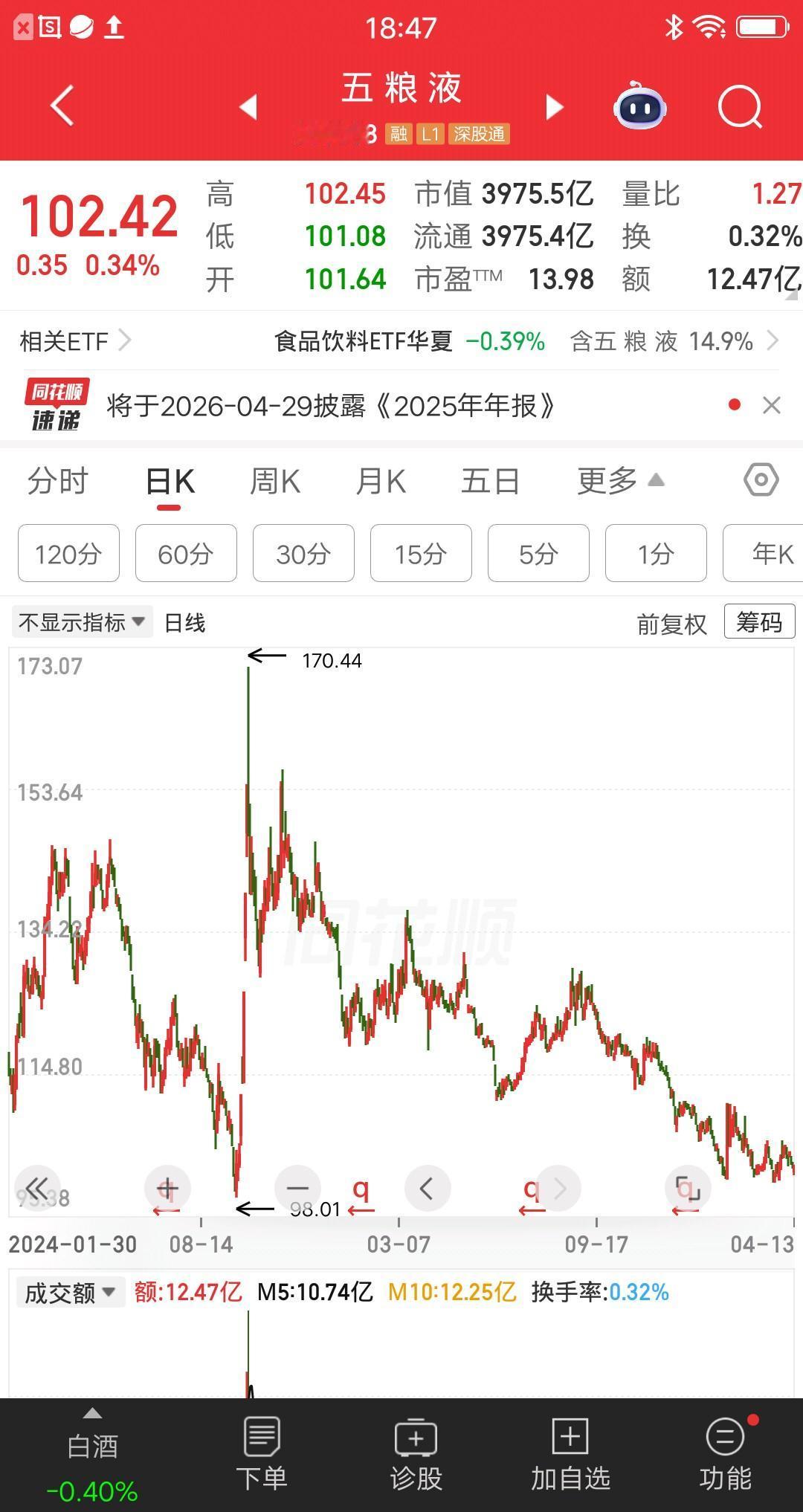Open the AI robot assistant

[x=639, y=108]
